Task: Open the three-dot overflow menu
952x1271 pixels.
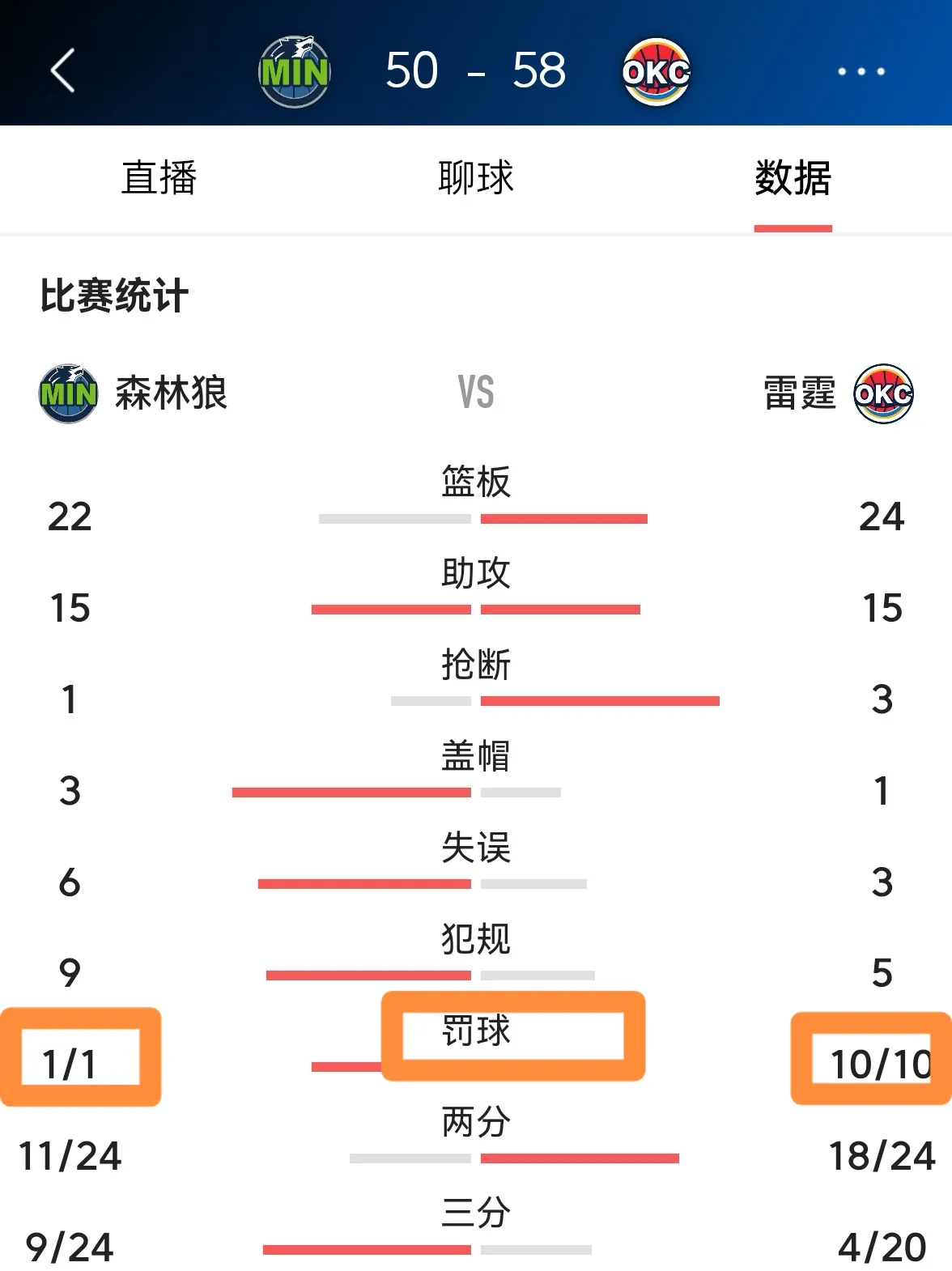Action: coord(861,71)
